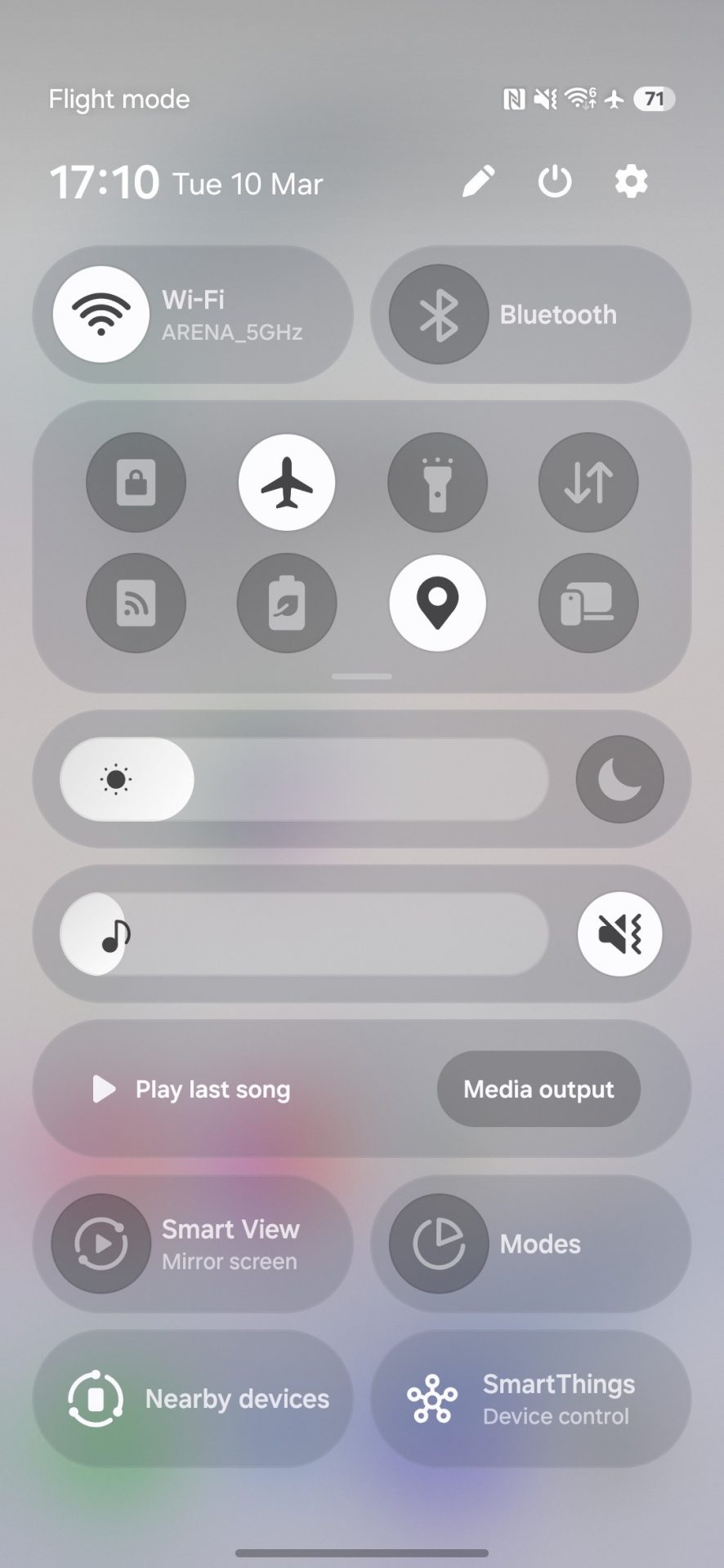The height and width of the screenshot is (1568, 724).
Task: Enable power saving mode
Action: [287, 604]
